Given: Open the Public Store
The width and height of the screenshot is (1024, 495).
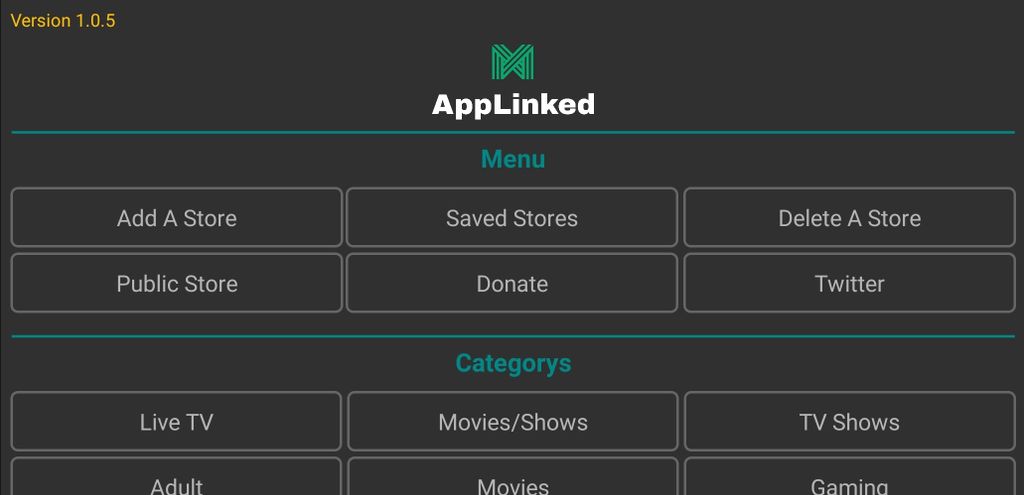Looking at the screenshot, I should tap(177, 283).
